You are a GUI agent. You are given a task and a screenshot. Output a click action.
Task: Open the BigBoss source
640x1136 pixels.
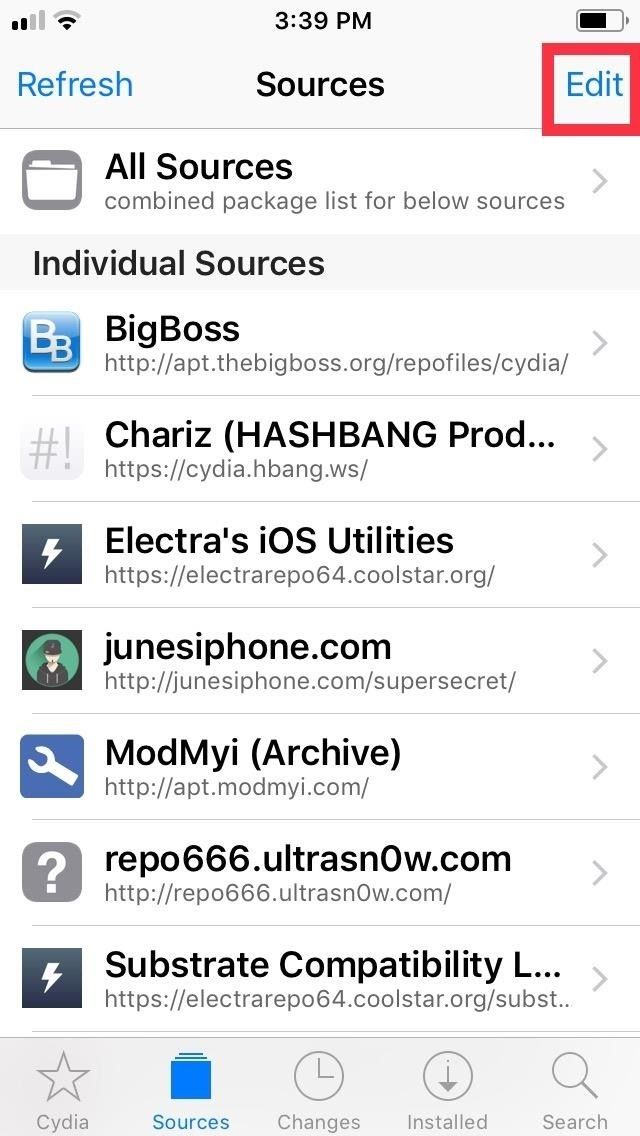pos(320,344)
